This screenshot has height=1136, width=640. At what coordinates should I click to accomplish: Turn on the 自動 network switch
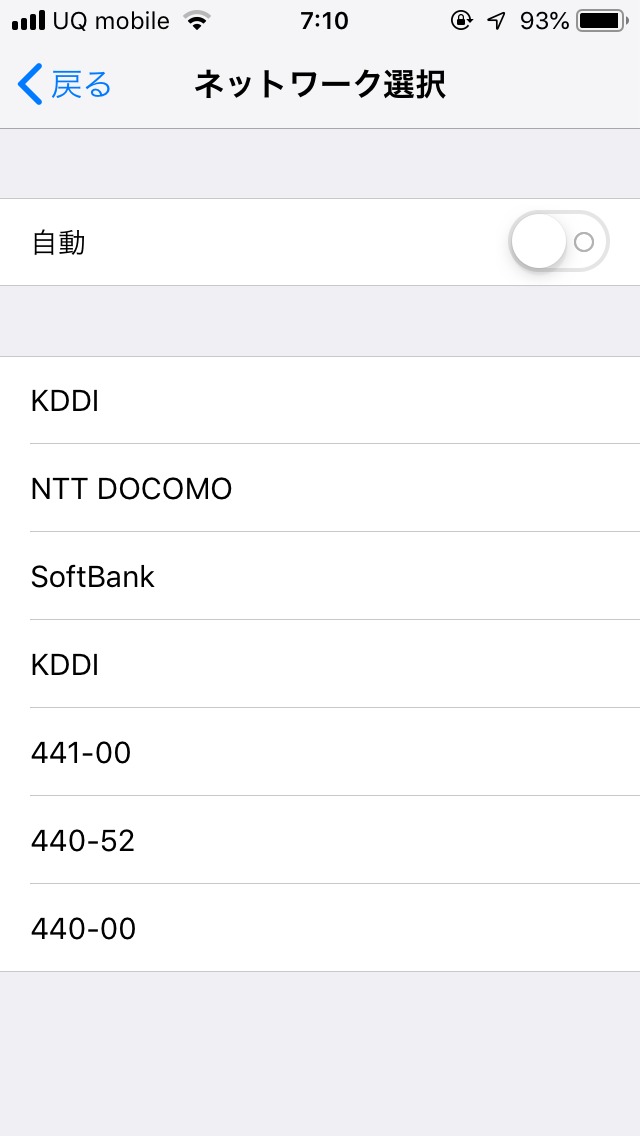point(558,242)
